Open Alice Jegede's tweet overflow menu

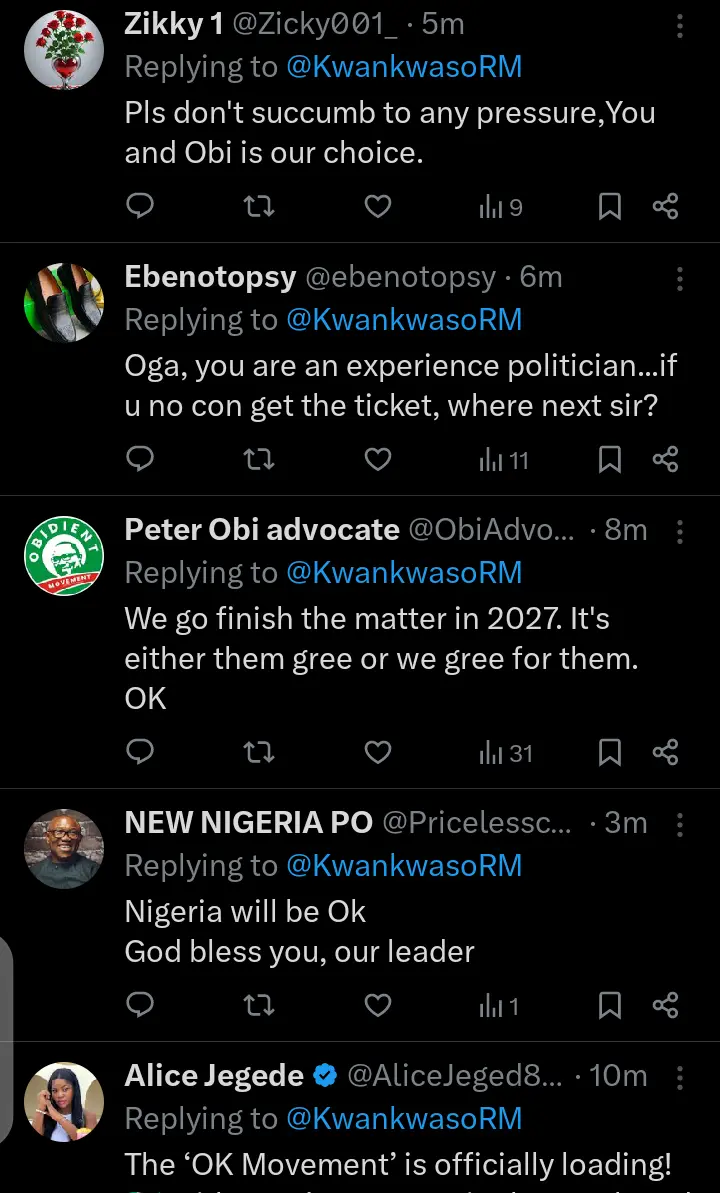(x=680, y=1077)
